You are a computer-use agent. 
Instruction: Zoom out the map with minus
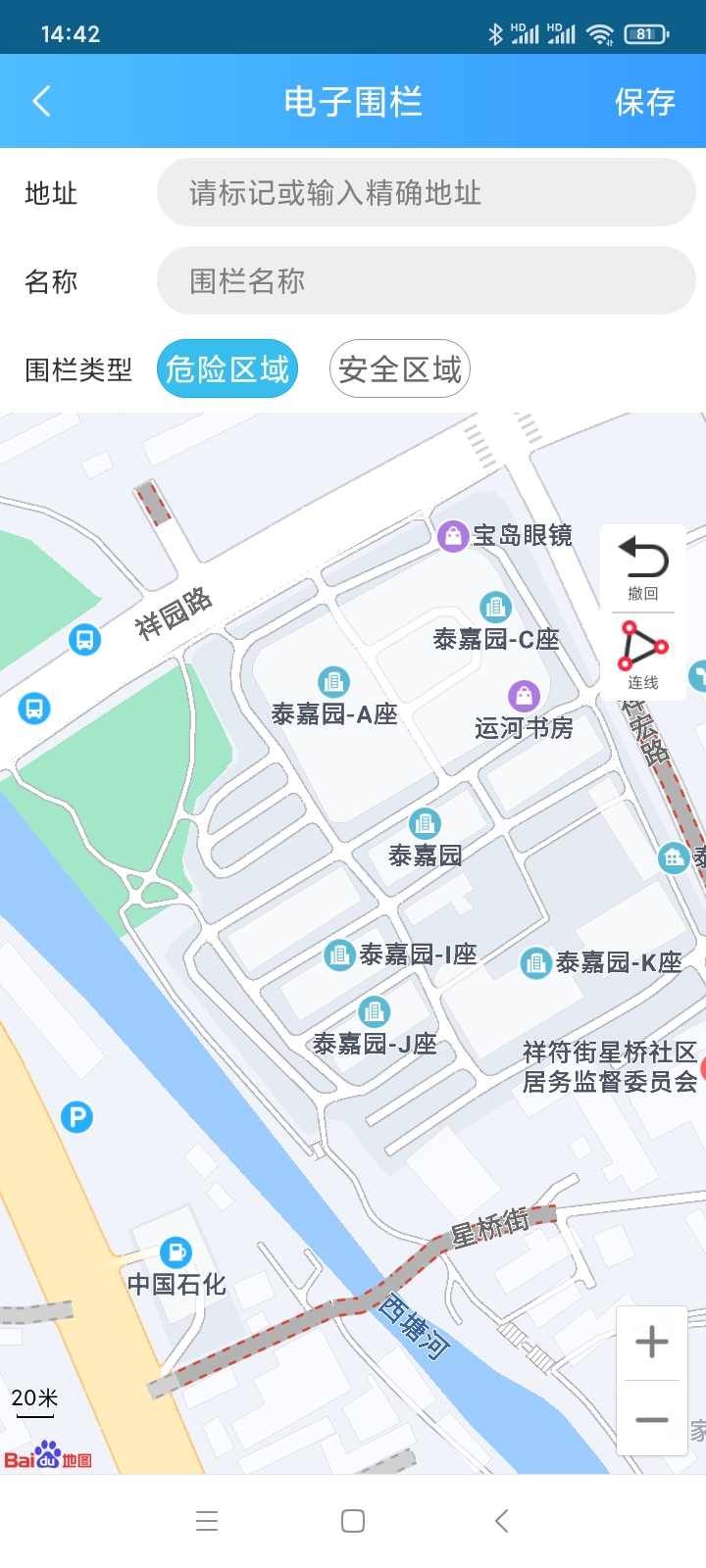tap(651, 1419)
